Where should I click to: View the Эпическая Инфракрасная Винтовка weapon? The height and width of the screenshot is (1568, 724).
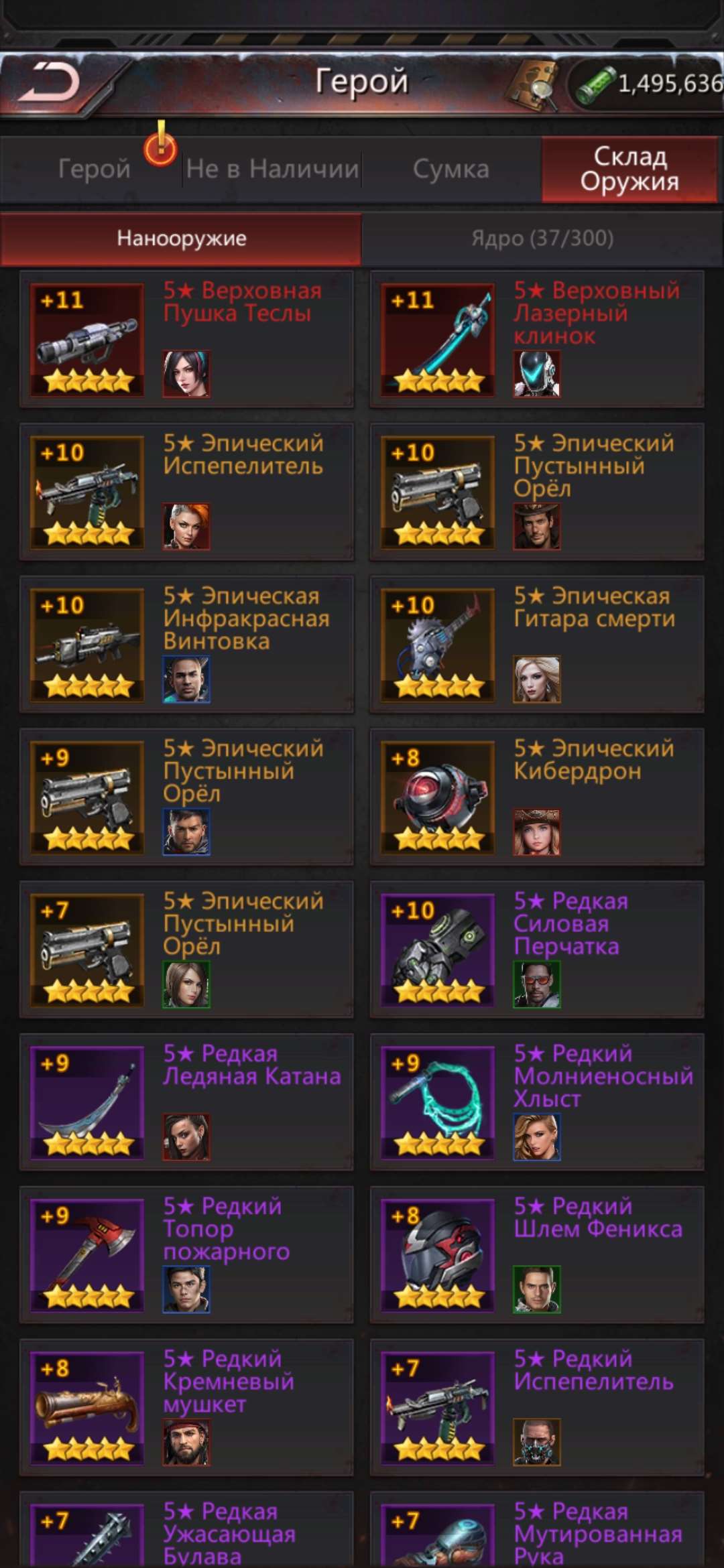[x=186, y=644]
